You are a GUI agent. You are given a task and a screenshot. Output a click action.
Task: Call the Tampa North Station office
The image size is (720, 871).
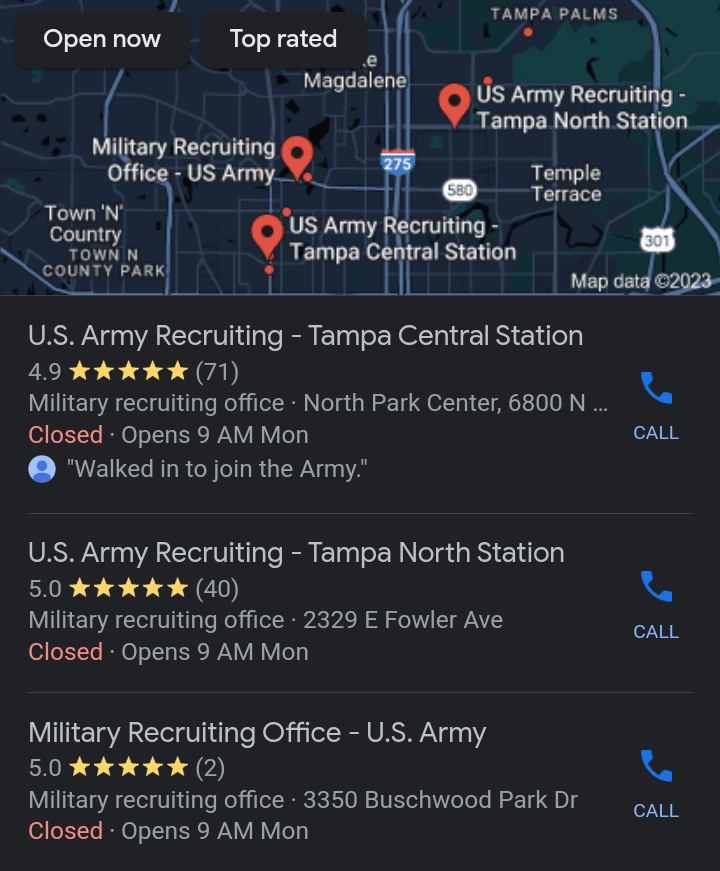click(656, 602)
